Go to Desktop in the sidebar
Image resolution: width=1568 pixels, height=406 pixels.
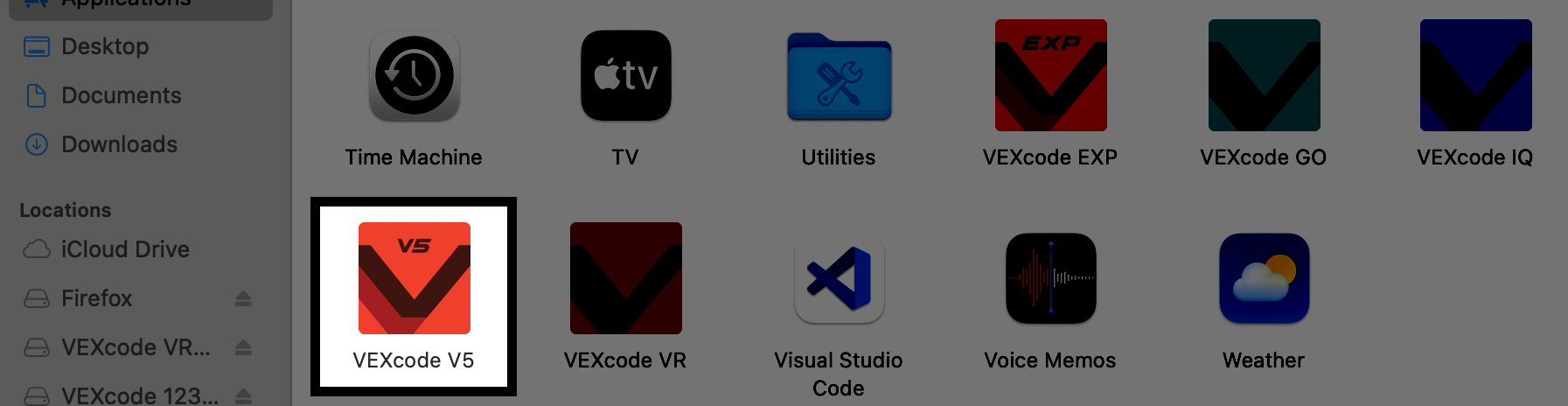(105, 46)
